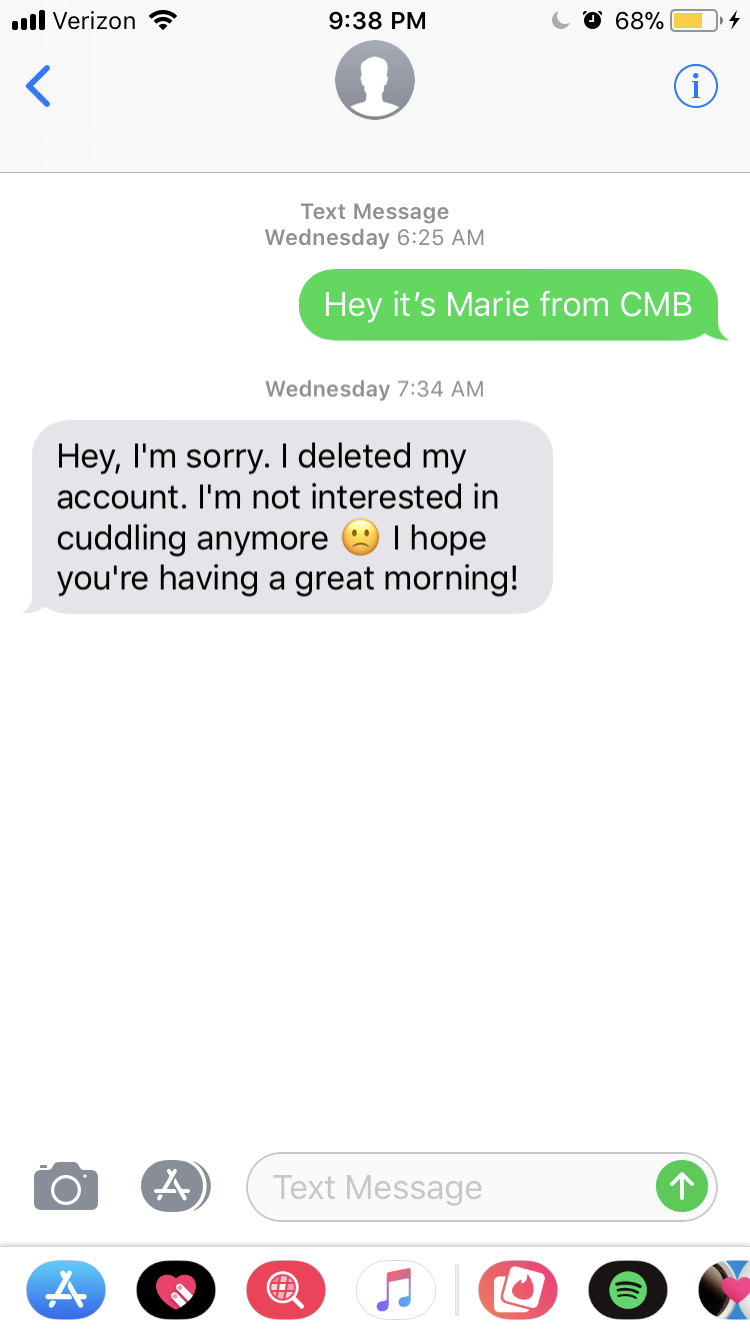The width and height of the screenshot is (750, 1334).
Task: Send the message with the green arrow
Action: 682,1187
